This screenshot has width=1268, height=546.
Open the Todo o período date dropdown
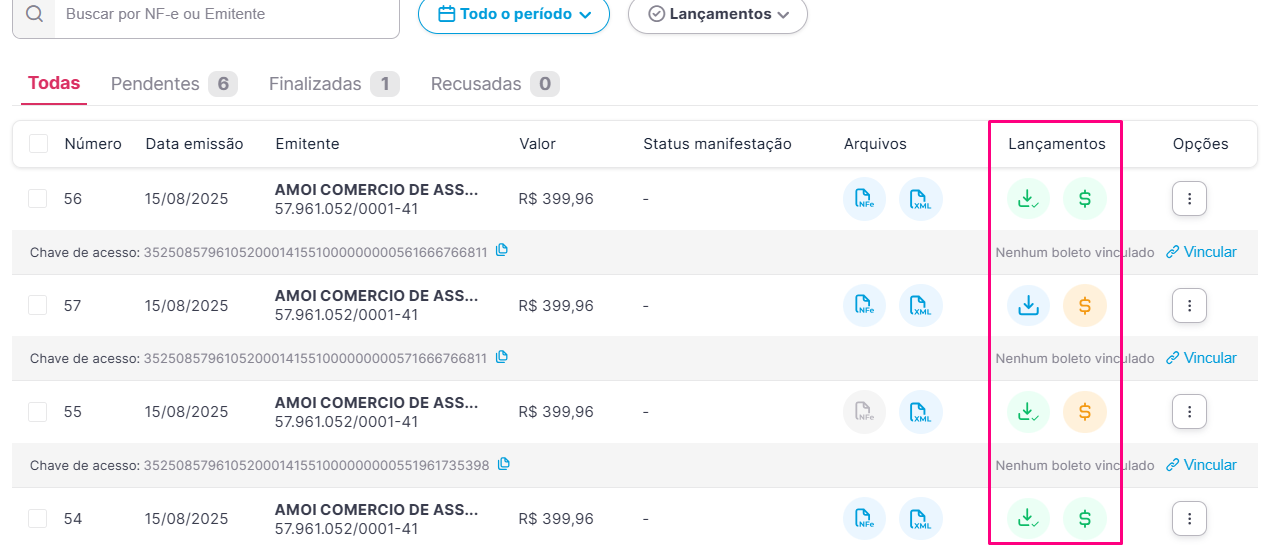[x=513, y=15]
